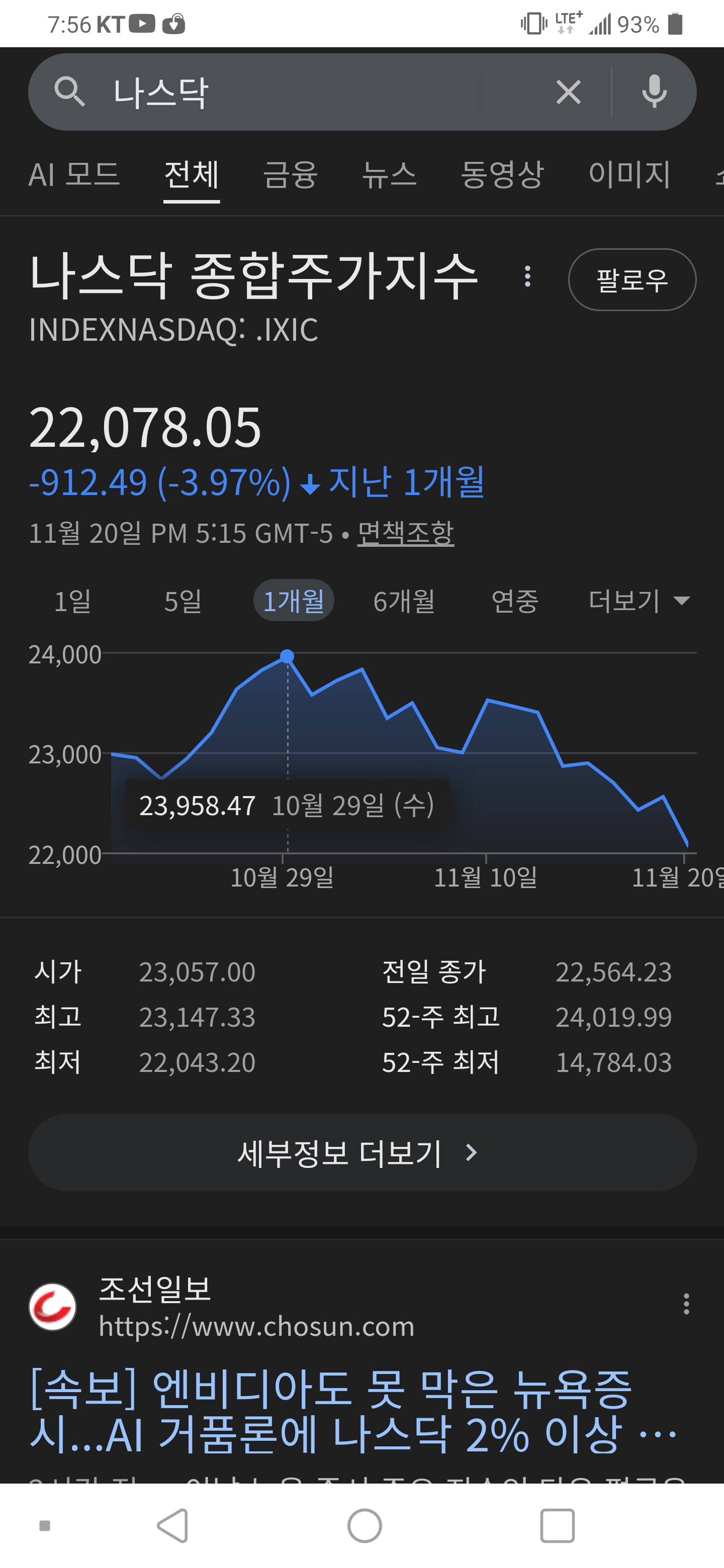Go back using the system back button
This screenshot has width=724, height=1568.
point(172,1525)
